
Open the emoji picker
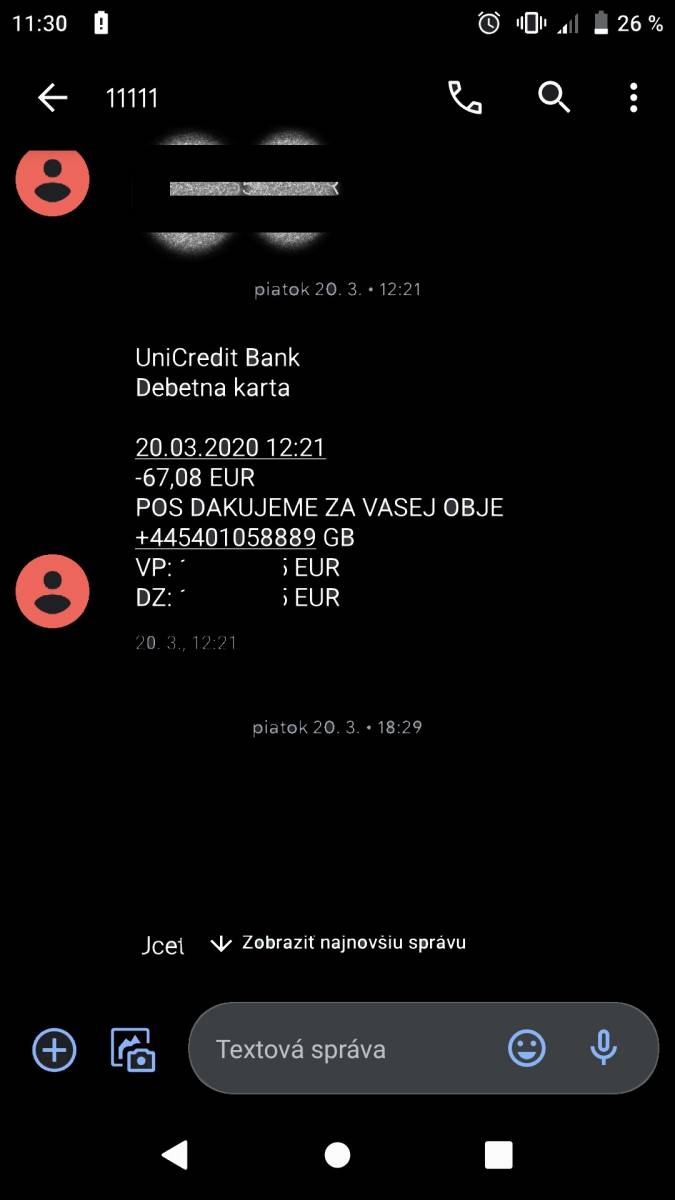click(527, 1049)
